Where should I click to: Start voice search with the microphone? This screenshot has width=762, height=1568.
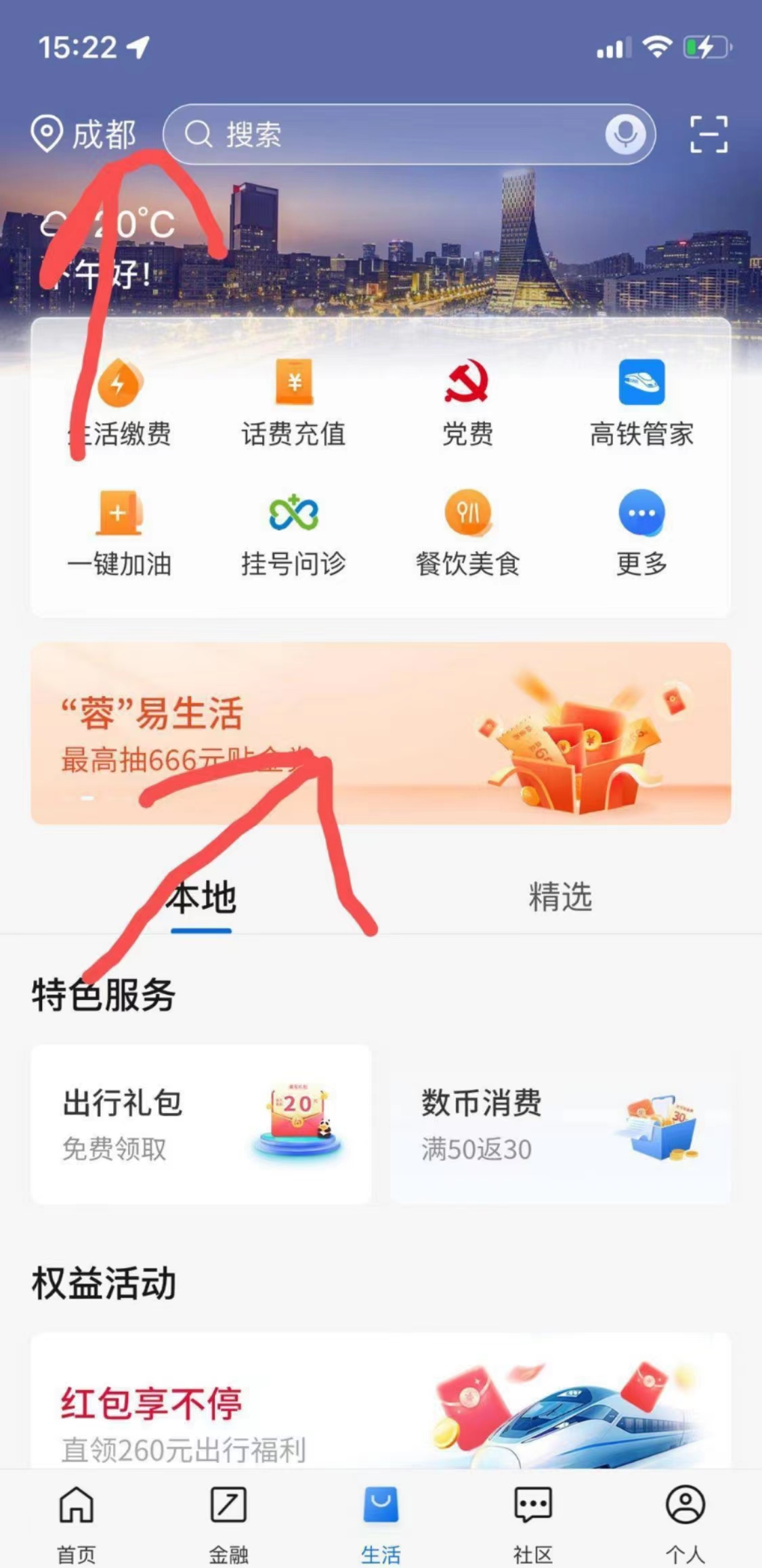[x=625, y=134]
